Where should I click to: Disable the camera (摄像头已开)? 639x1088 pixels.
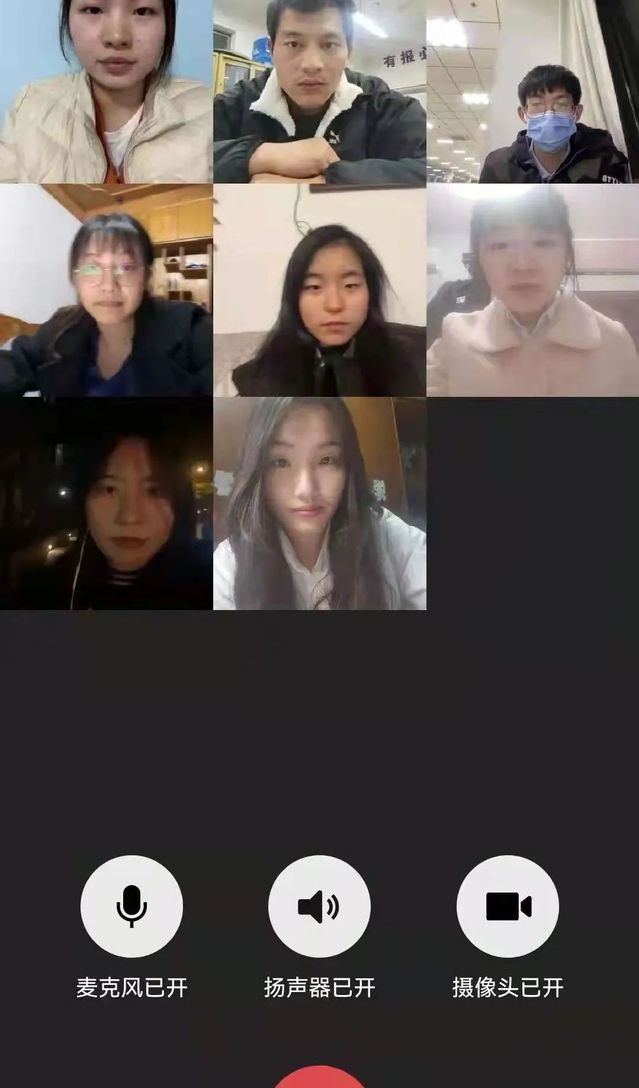coord(508,906)
